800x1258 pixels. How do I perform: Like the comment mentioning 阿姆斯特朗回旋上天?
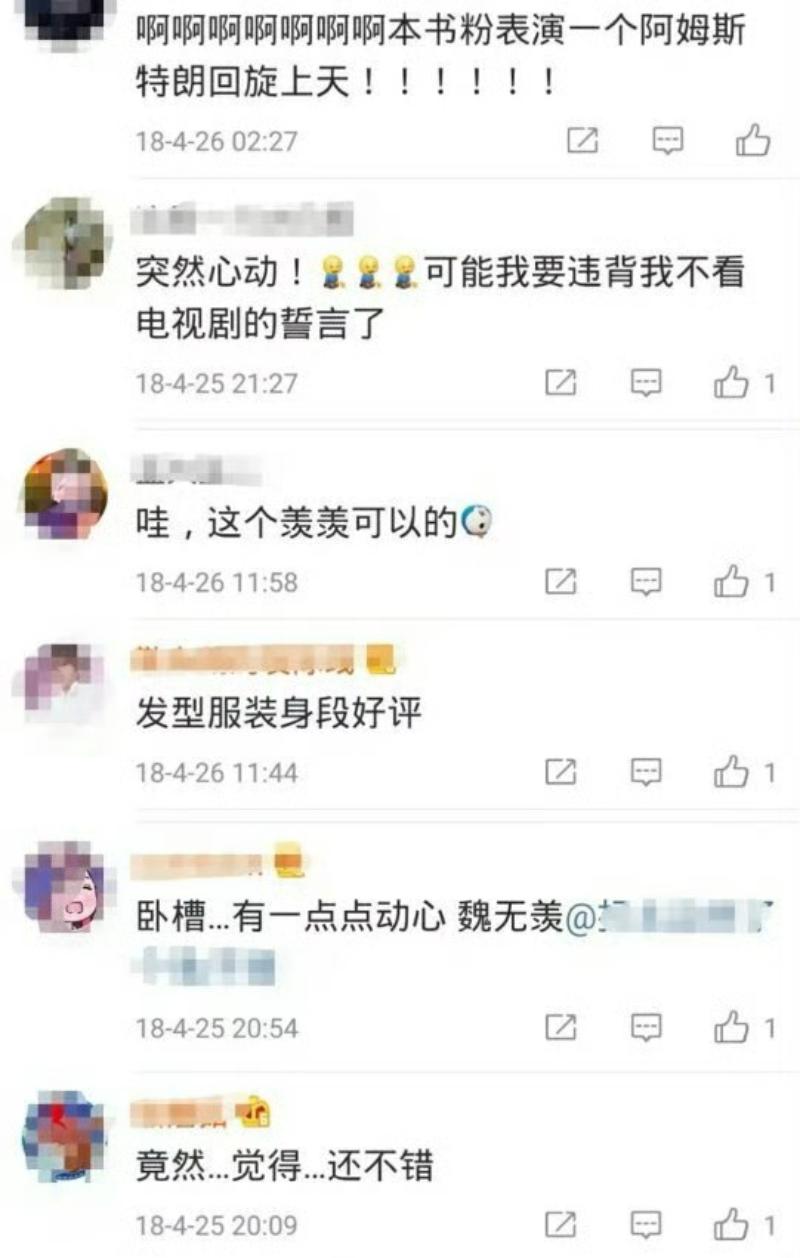[x=753, y=141]
